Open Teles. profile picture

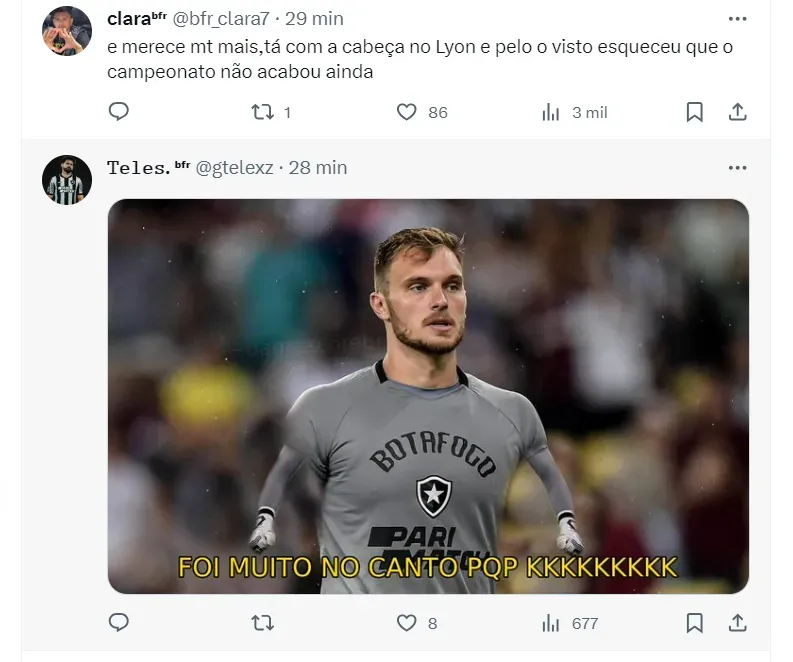coord(67,180)
